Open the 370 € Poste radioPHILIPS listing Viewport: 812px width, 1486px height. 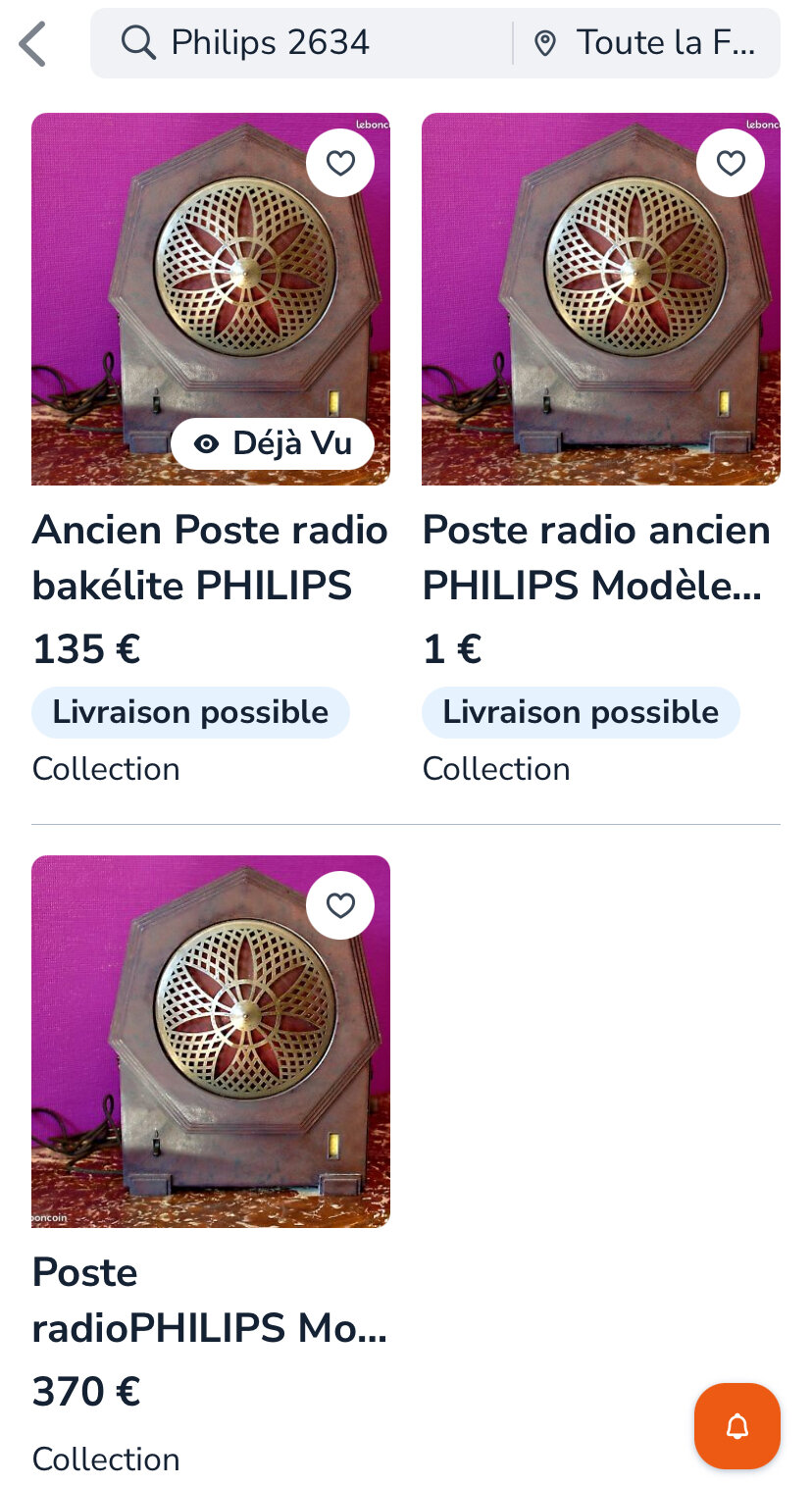(210, 1300)
